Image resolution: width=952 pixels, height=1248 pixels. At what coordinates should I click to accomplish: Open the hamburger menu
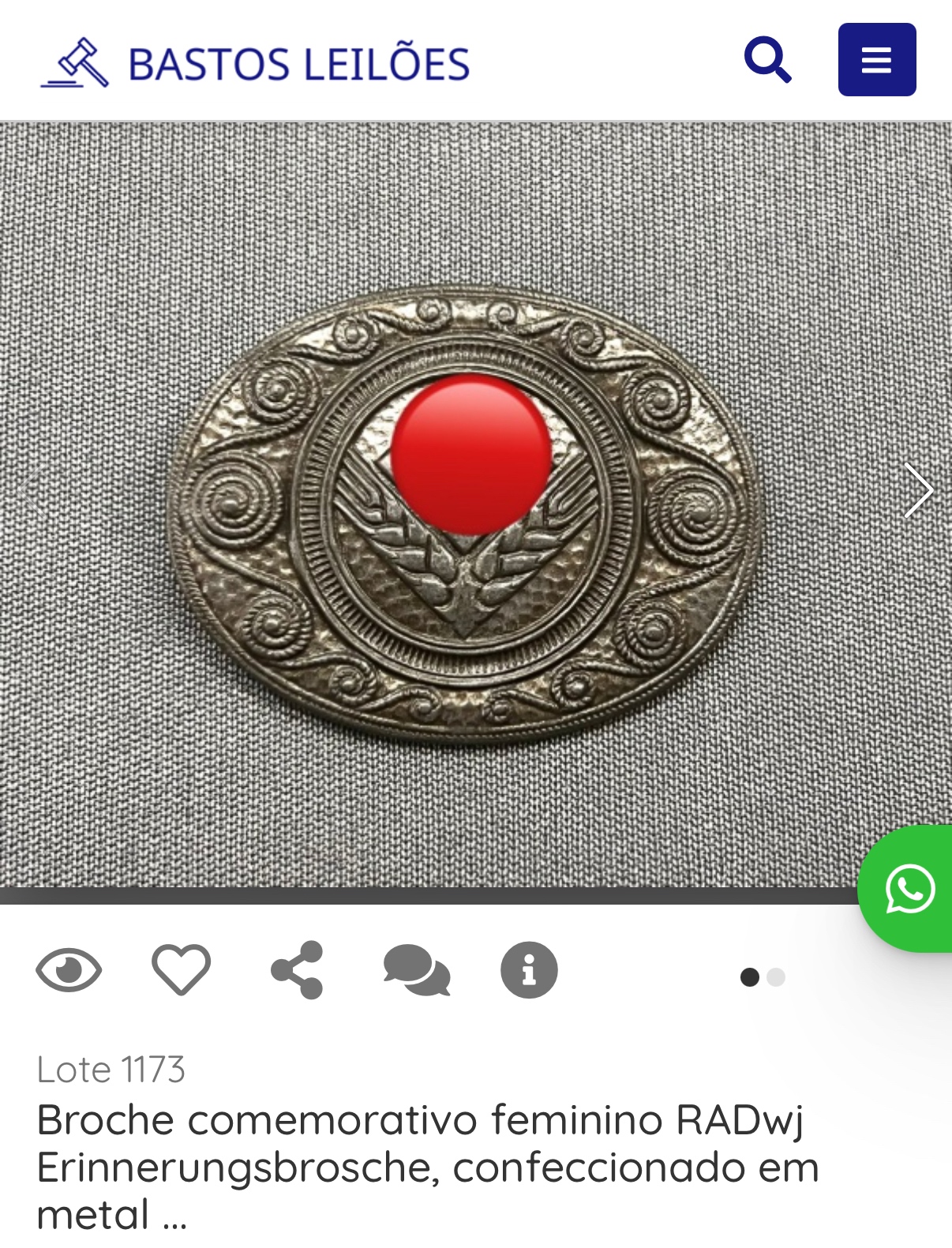click(876, 60)
